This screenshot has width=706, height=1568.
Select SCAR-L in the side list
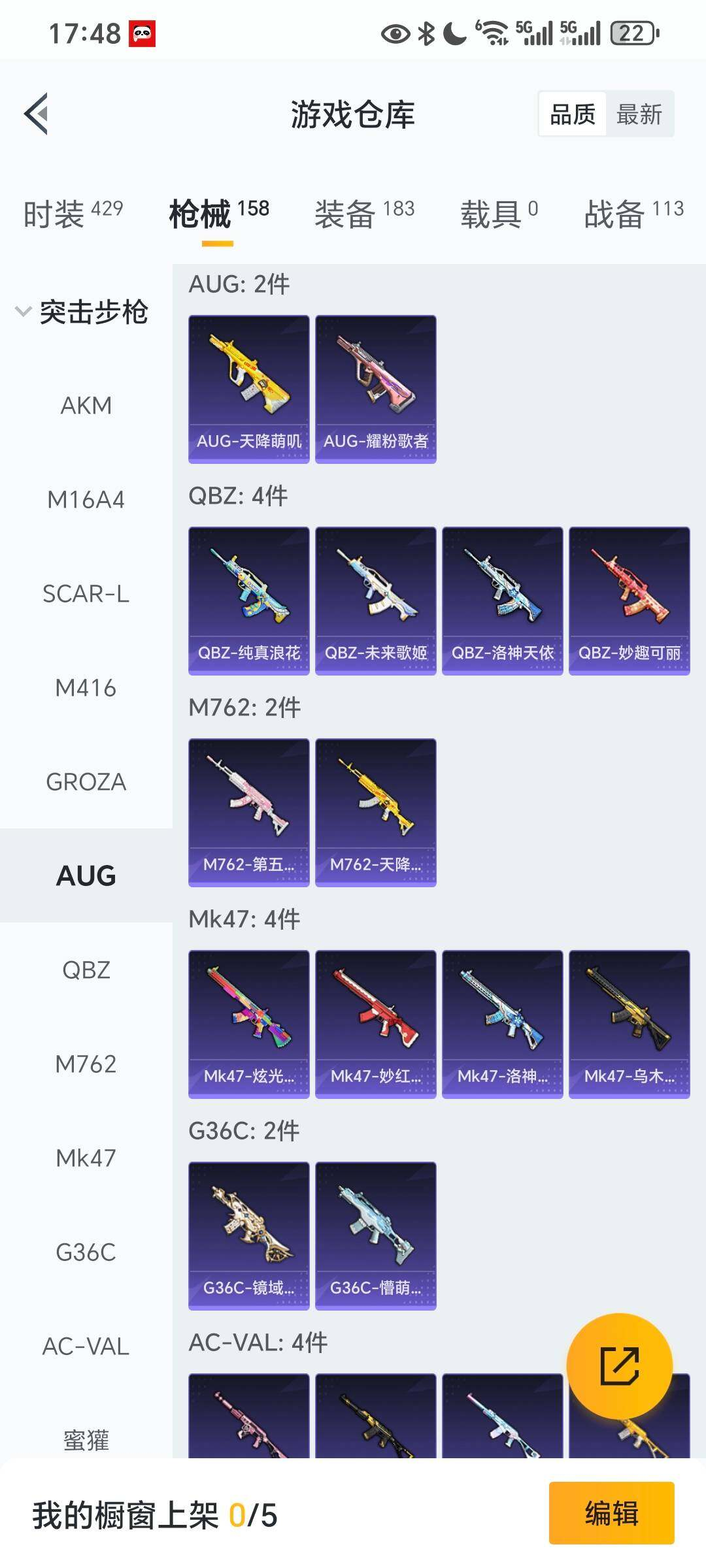86,594
